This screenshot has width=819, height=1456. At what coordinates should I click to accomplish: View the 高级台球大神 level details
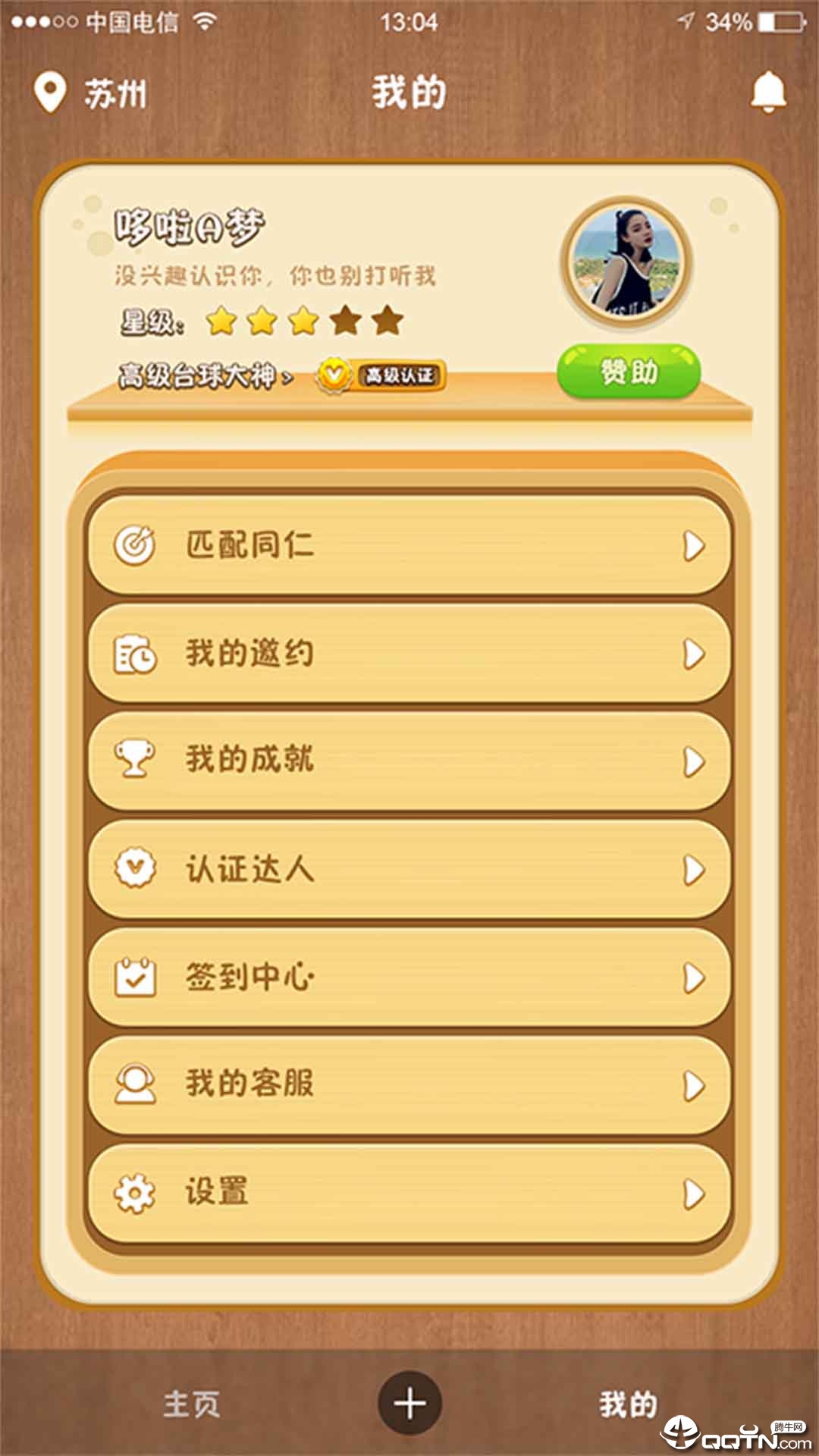point(205,375)
